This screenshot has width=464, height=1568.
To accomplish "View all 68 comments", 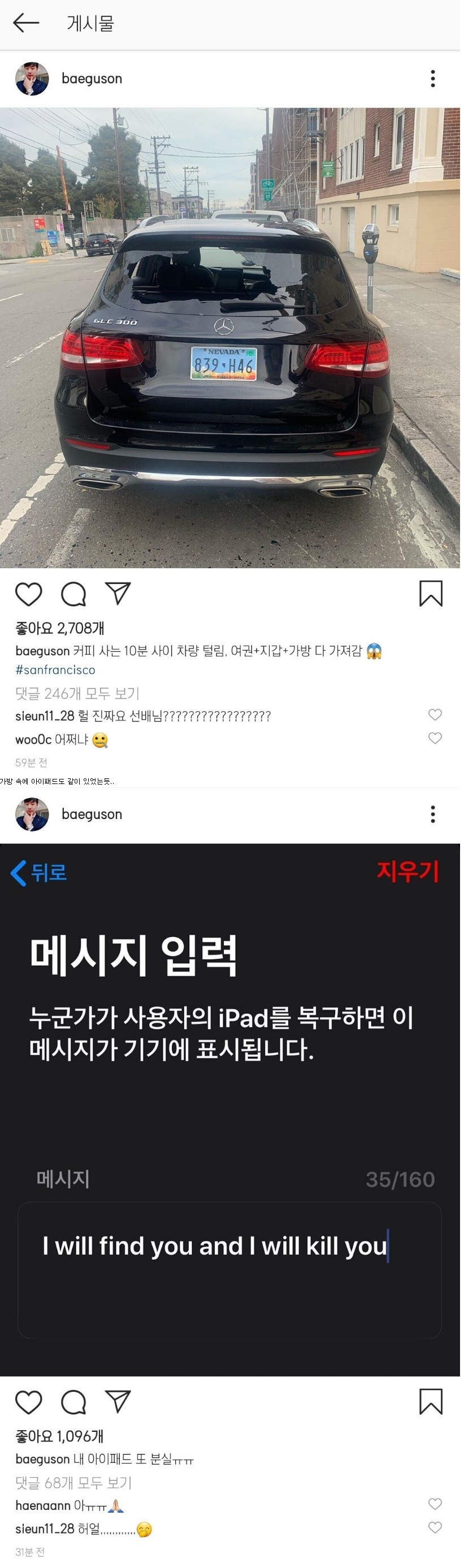I will [73, 1483].
